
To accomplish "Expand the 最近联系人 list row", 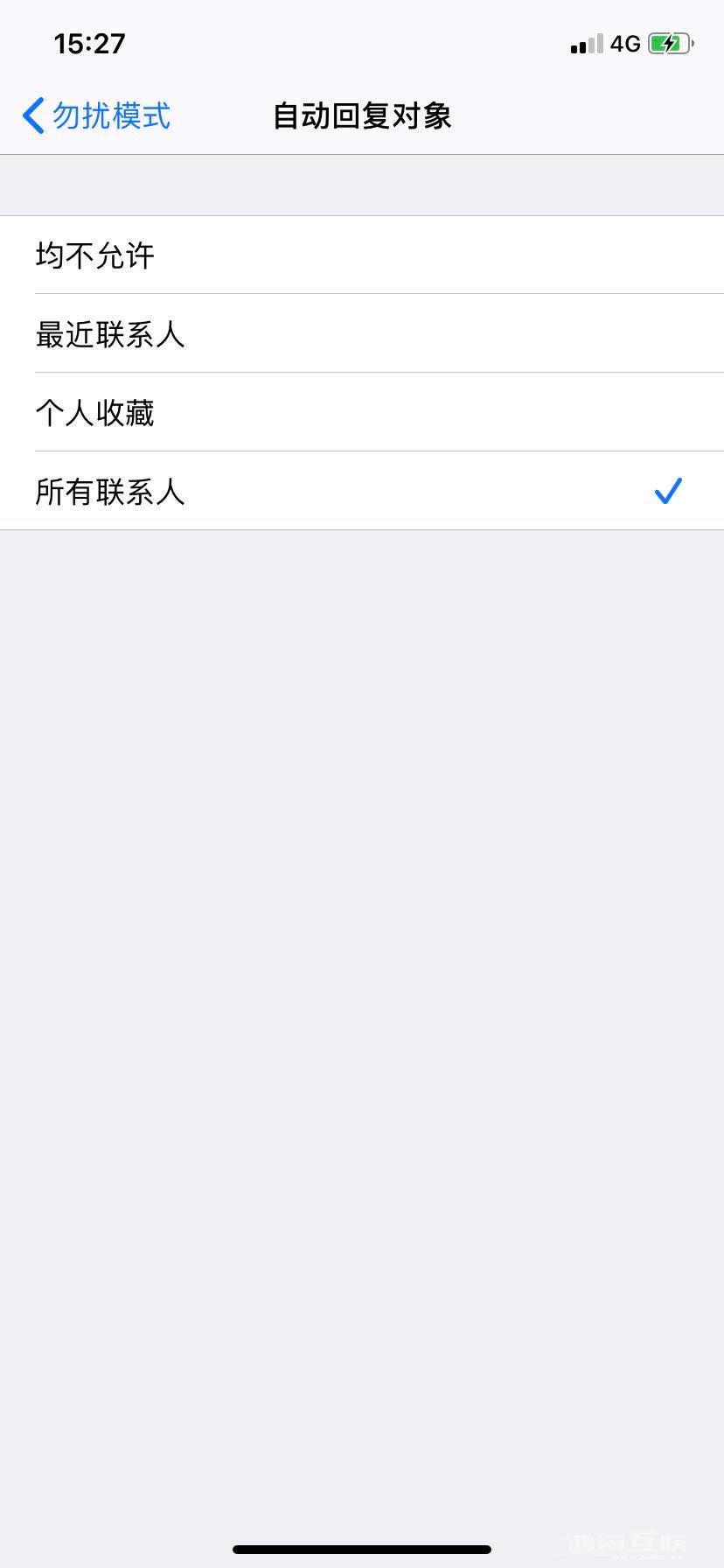I will click(362, 333).
